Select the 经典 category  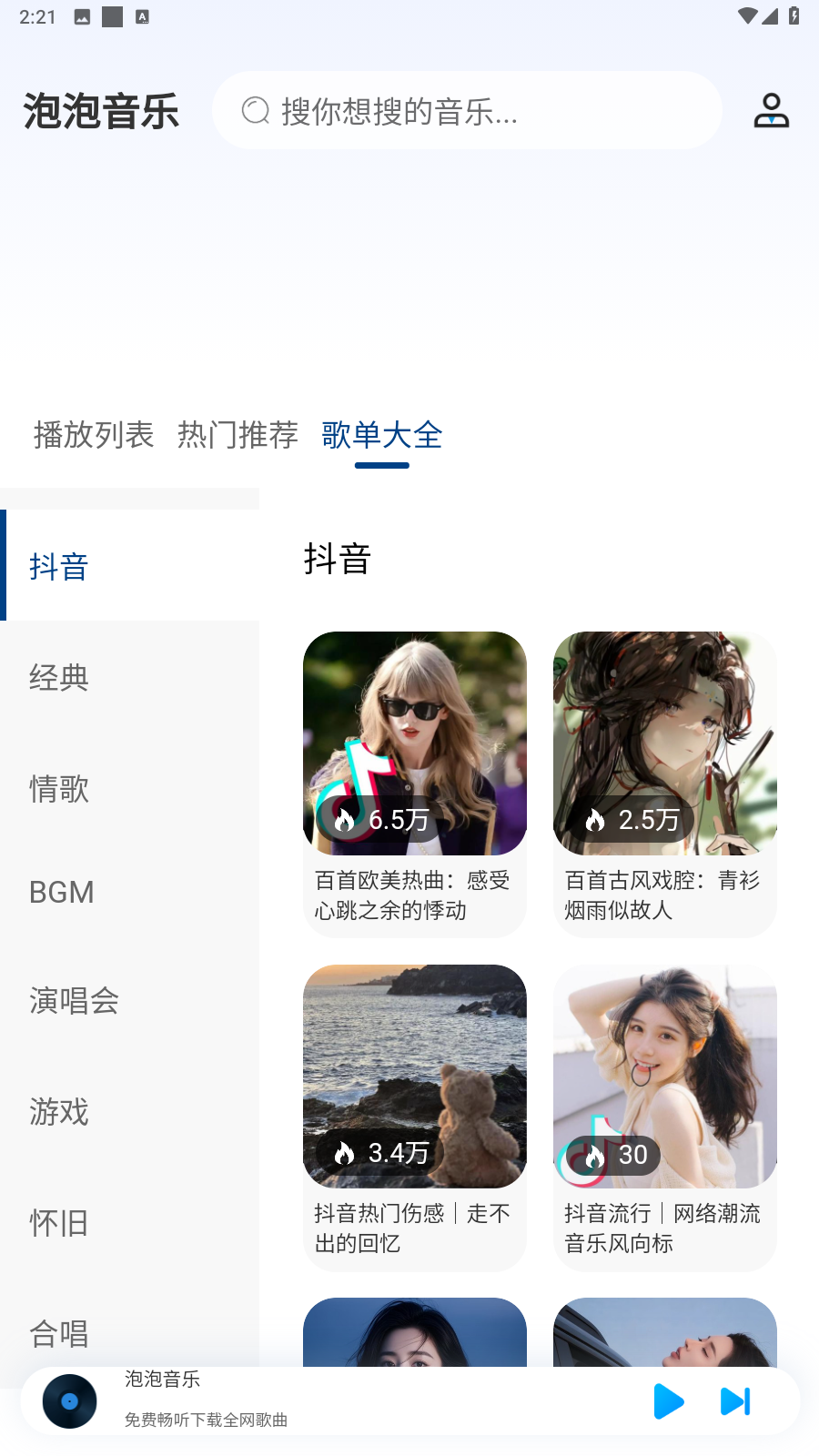(59, 678)
